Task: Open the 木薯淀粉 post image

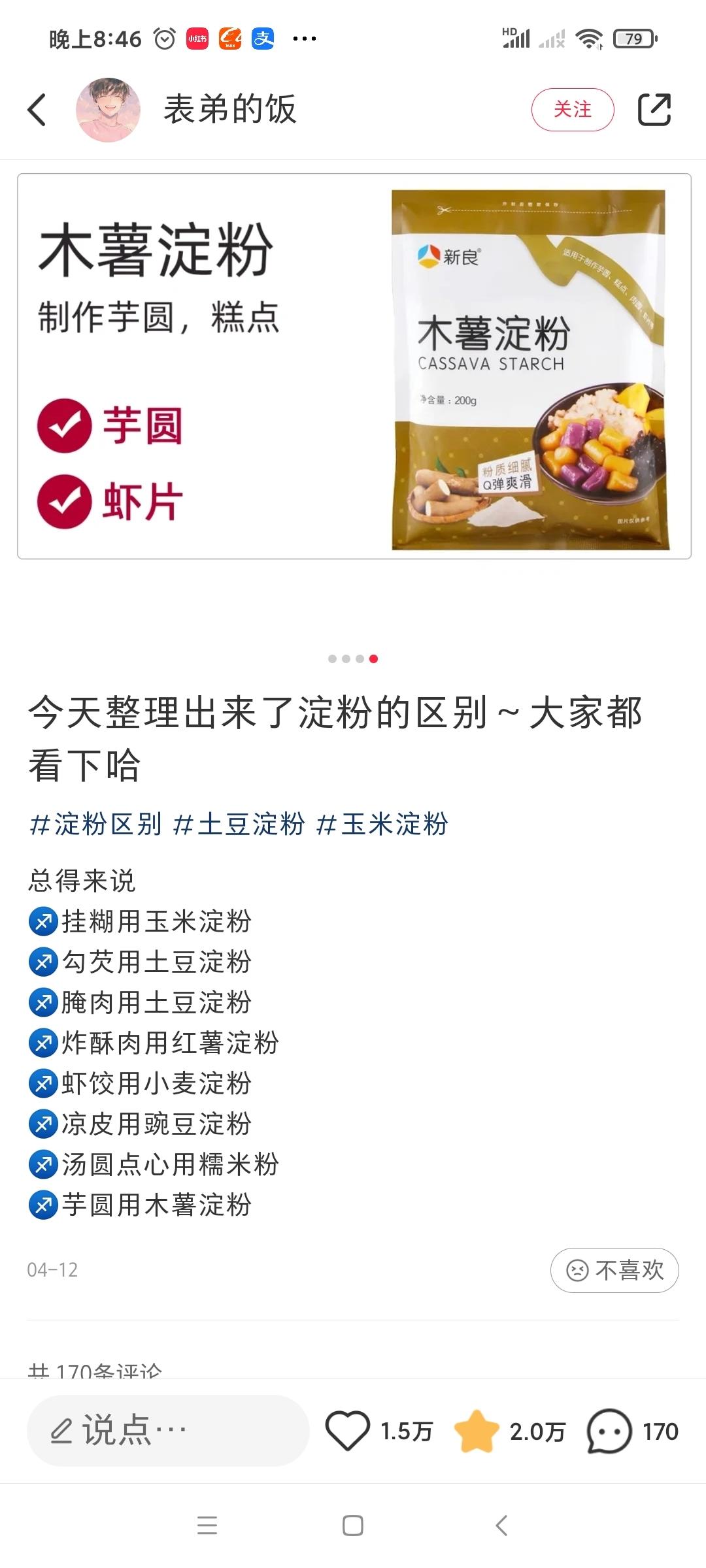Action: [x=354, y=366]
